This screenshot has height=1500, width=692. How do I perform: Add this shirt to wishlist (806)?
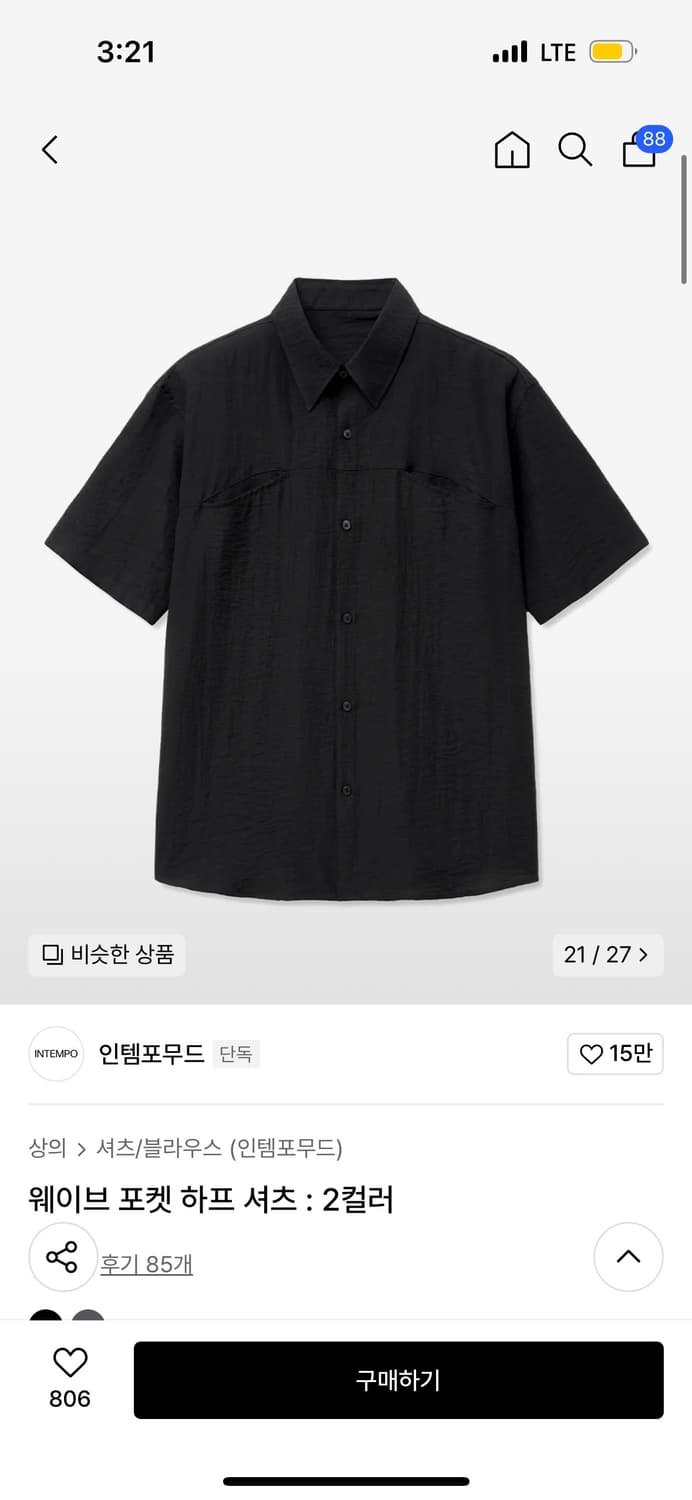70,1376
